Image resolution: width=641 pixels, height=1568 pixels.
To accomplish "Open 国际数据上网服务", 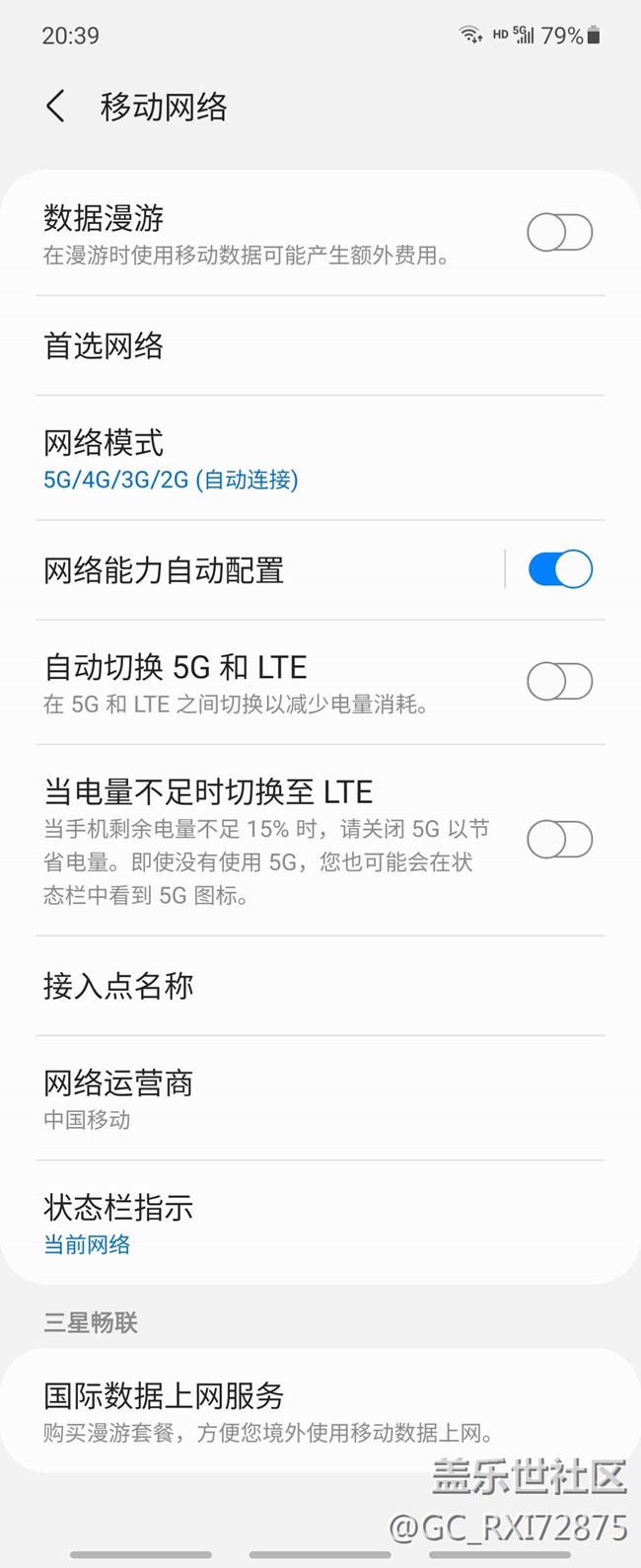I will pos(320,1410).
